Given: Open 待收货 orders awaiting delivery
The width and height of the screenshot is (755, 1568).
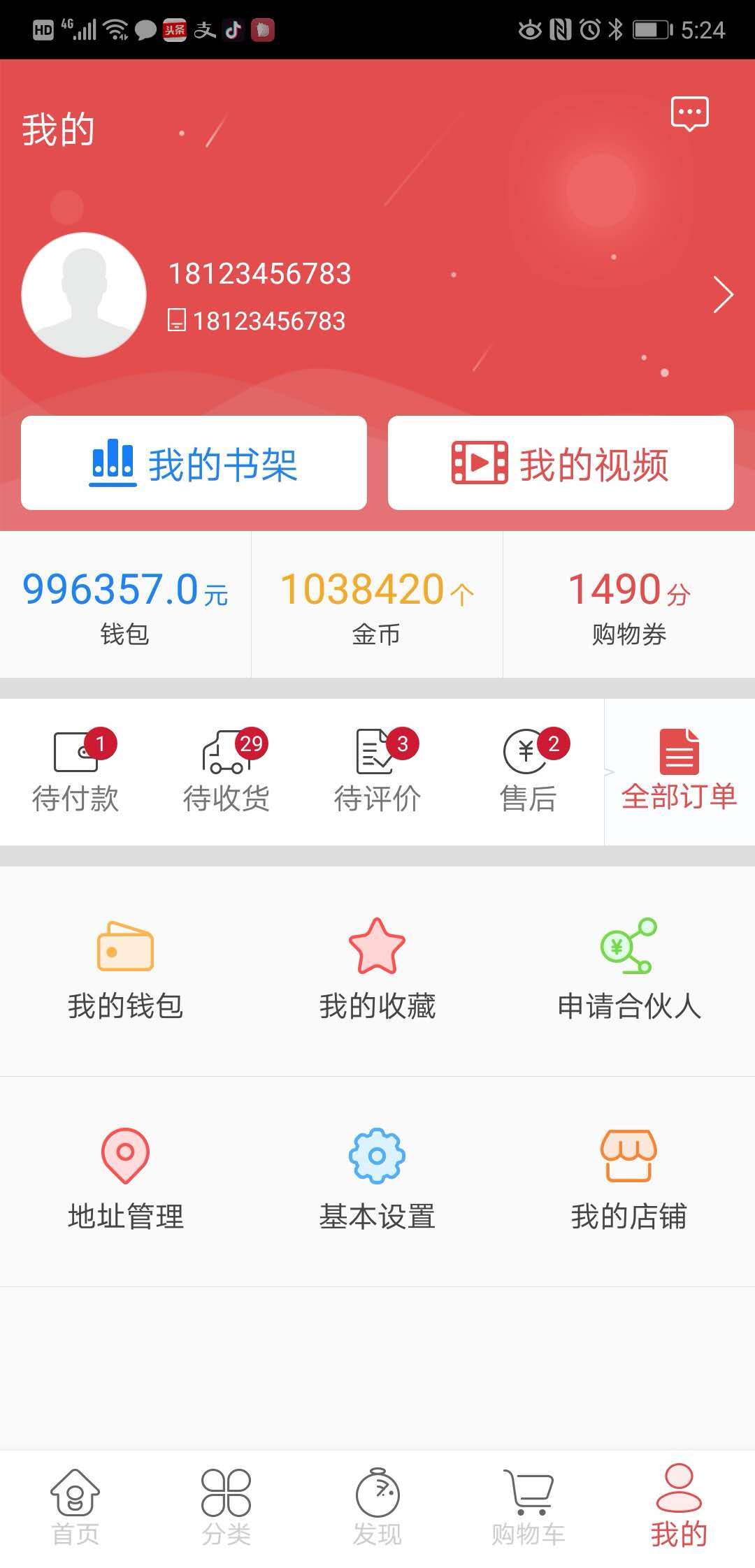Looking at the screenshot, I should pos(226,772).
